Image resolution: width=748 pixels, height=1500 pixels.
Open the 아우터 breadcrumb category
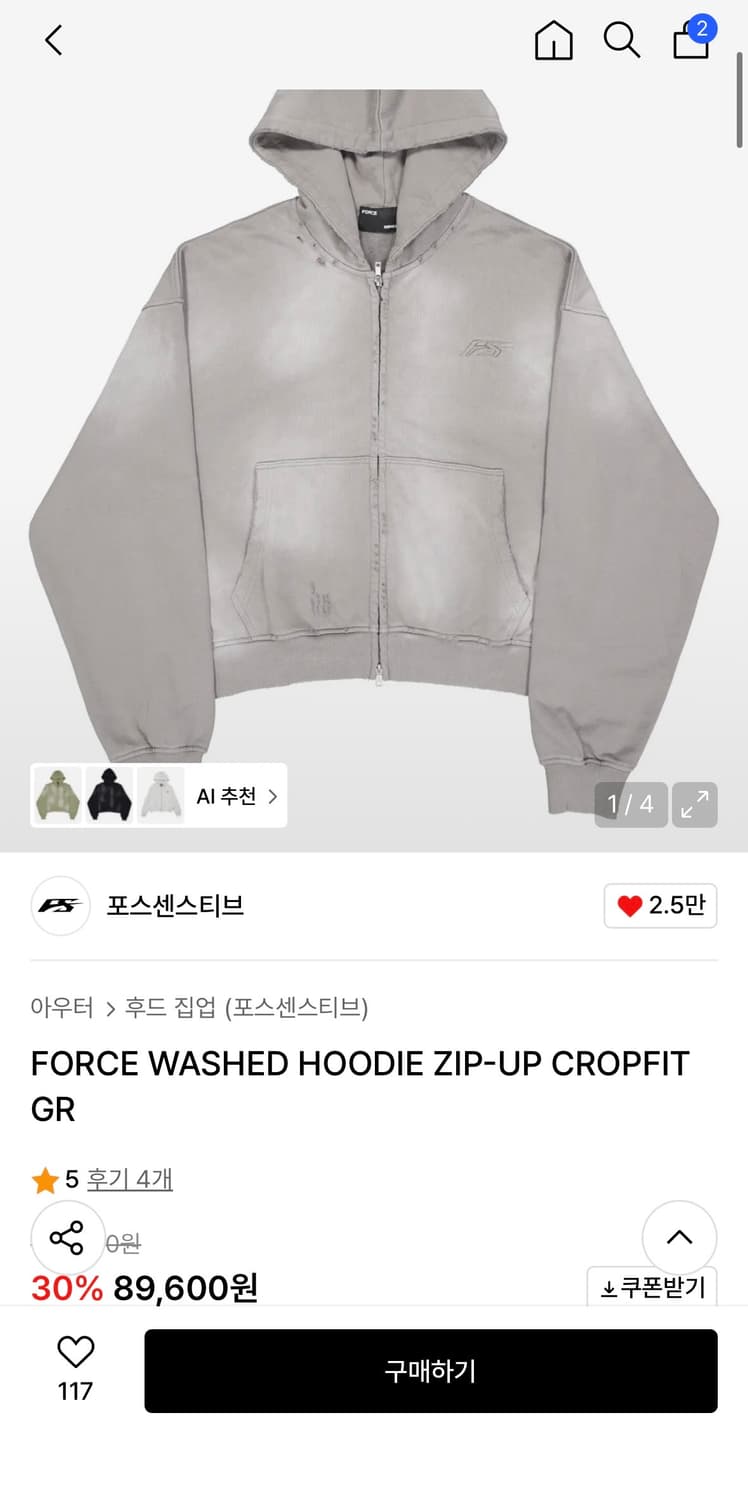(61, 1009)
